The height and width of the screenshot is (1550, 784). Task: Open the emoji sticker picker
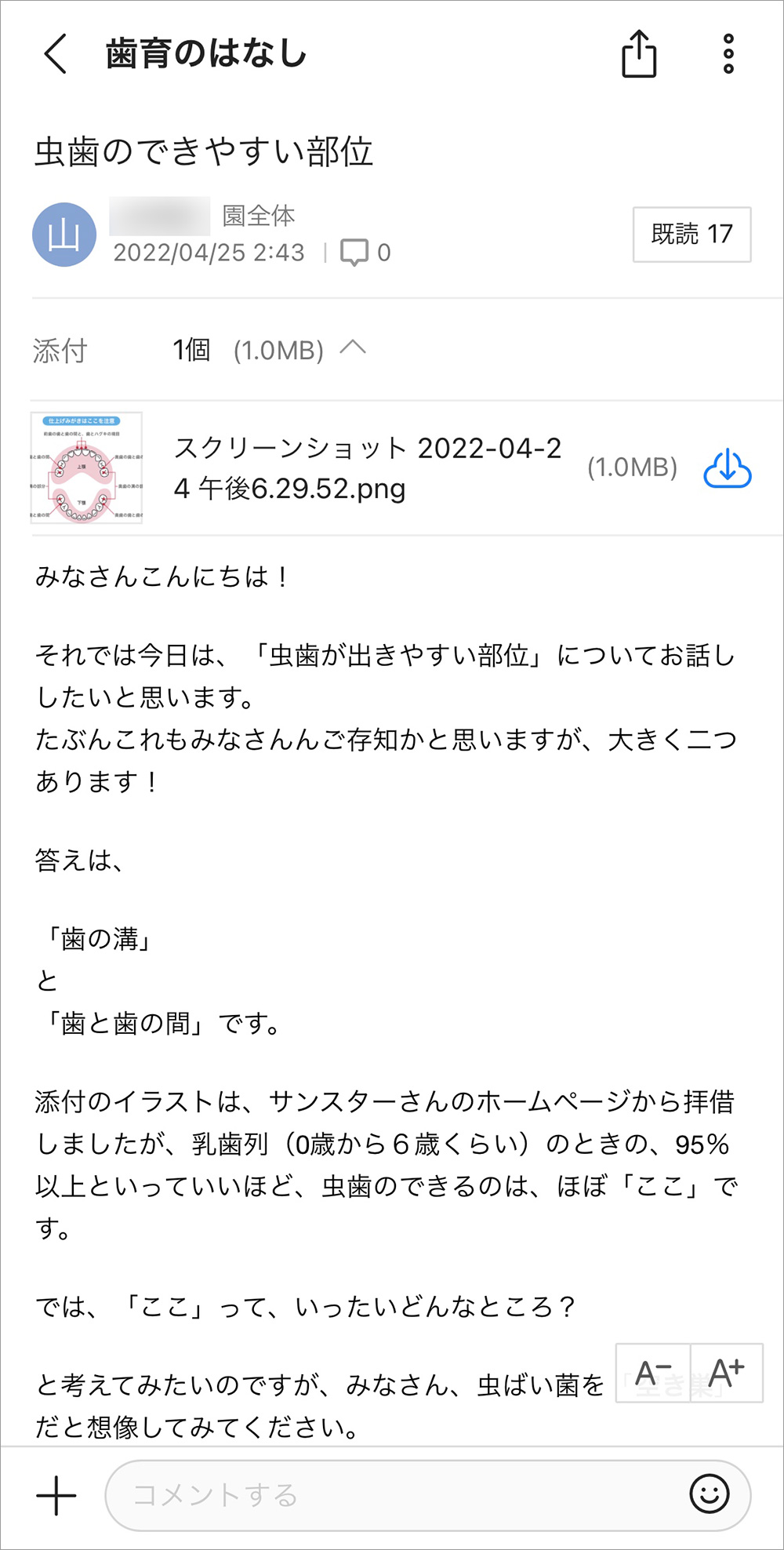(x=710, y=1494)
